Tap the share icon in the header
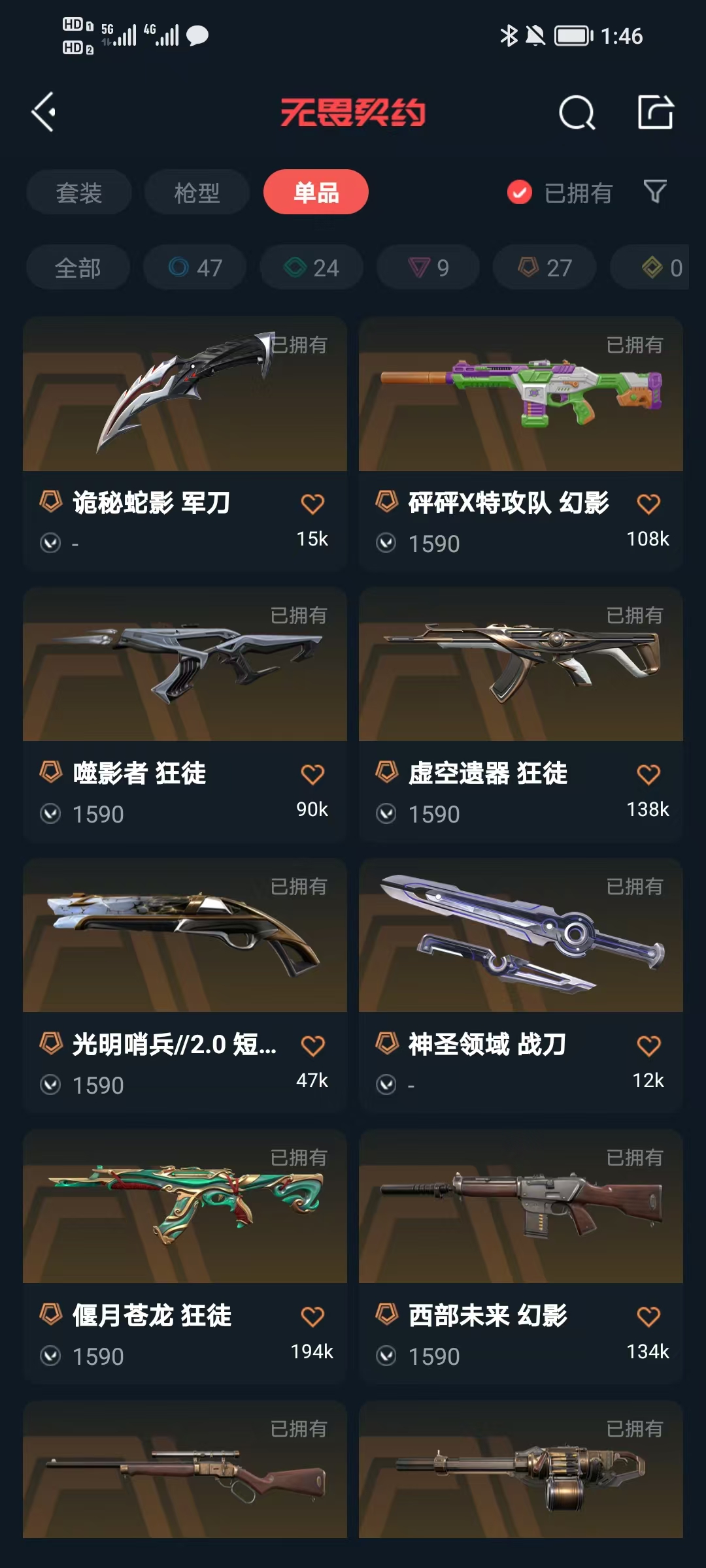Image resolution: width=706 pixels, height=1568 pixels. pos(655,112)
